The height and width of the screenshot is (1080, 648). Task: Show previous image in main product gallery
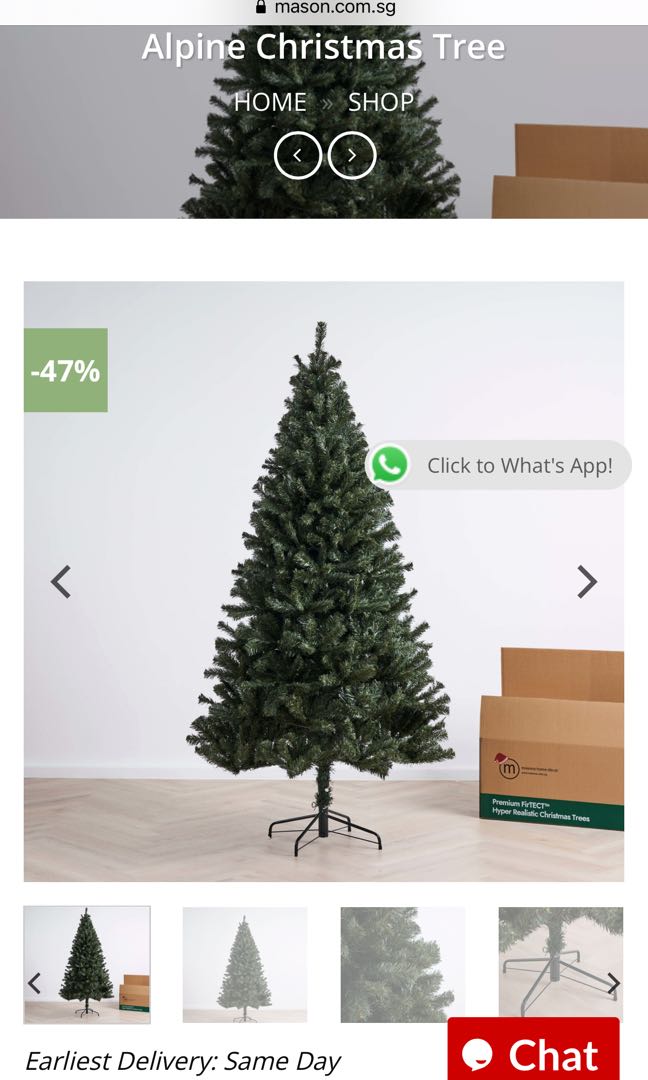[61, 581]
